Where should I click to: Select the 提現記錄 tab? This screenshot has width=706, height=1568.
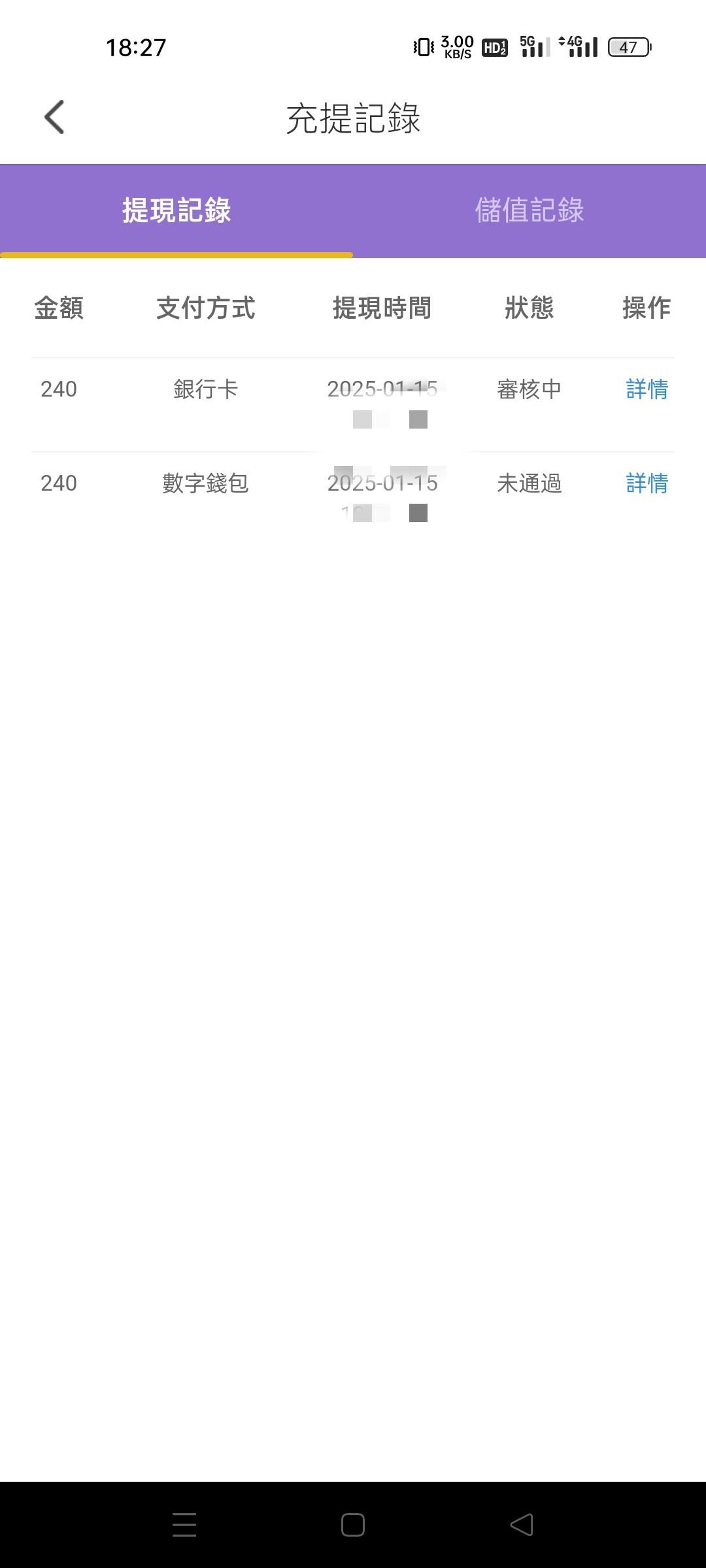tap(176, 210)
